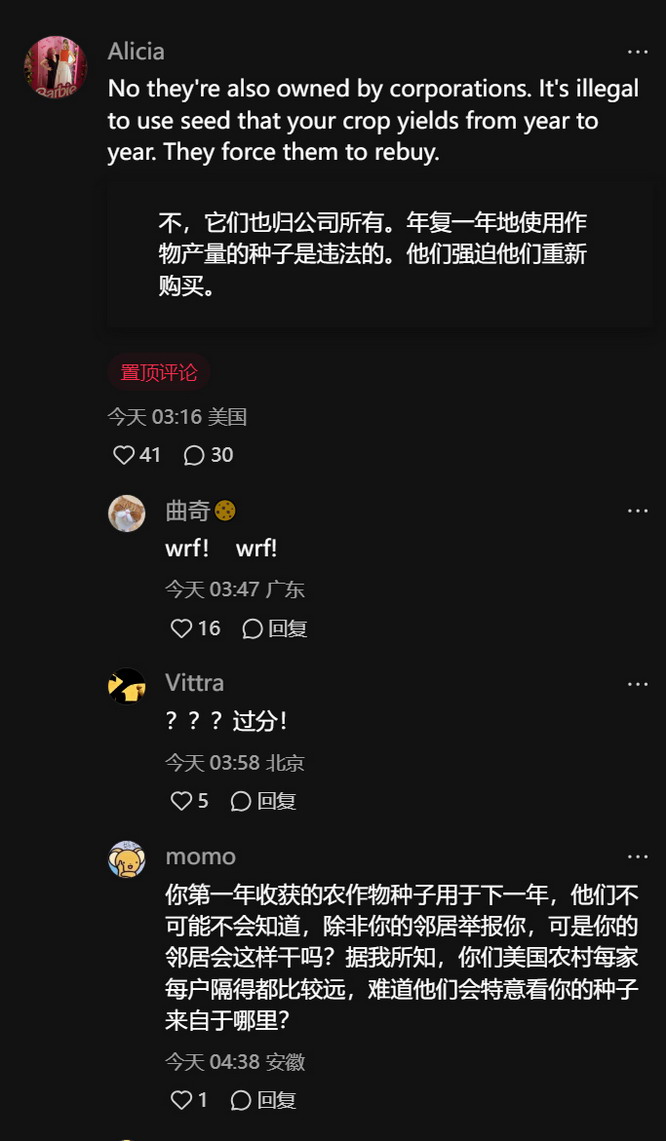
Task: Reply to 曲奇's comment
Action: 274,628
